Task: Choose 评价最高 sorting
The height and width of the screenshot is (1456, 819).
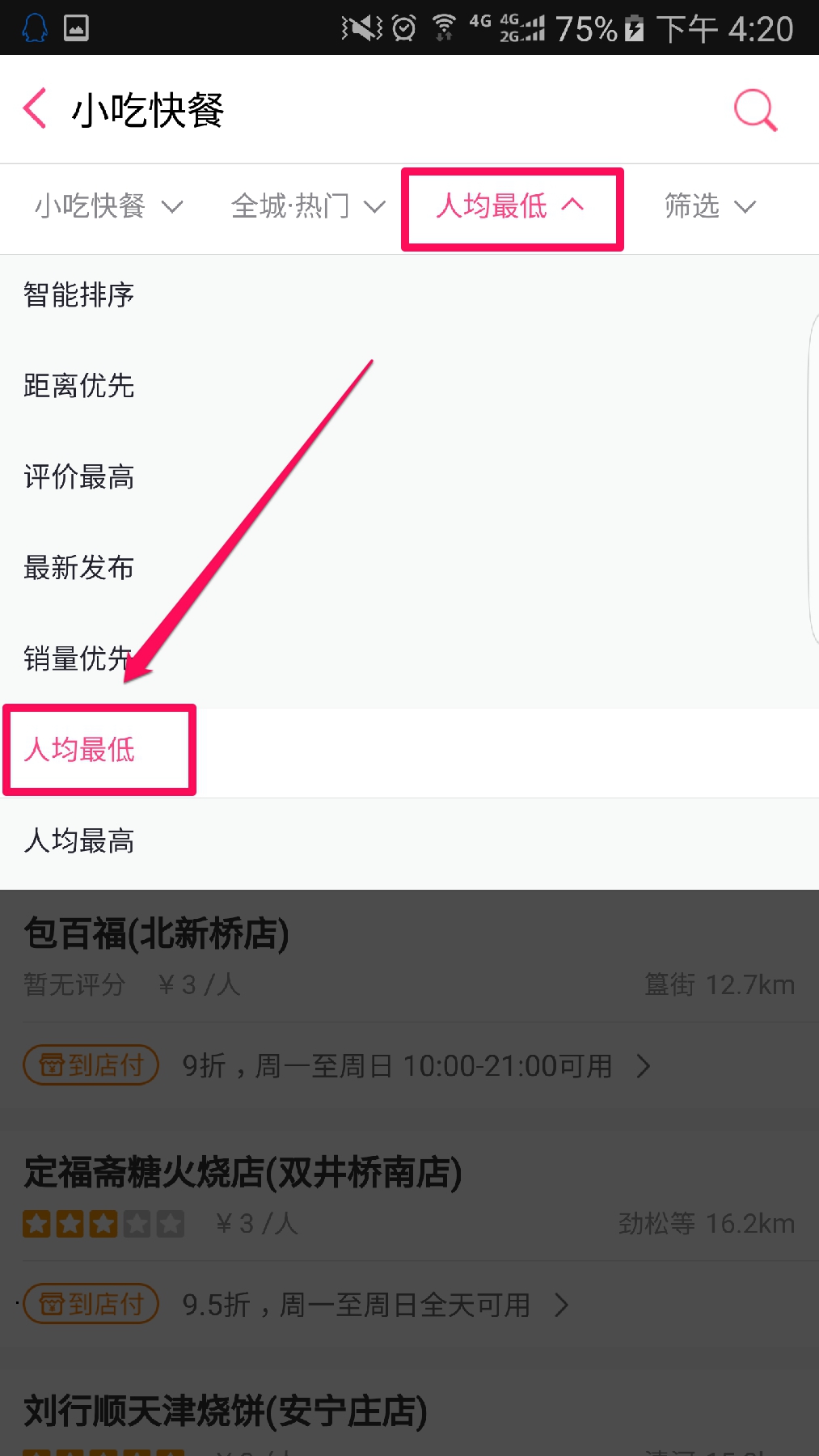Action: [x=79, y=477]
